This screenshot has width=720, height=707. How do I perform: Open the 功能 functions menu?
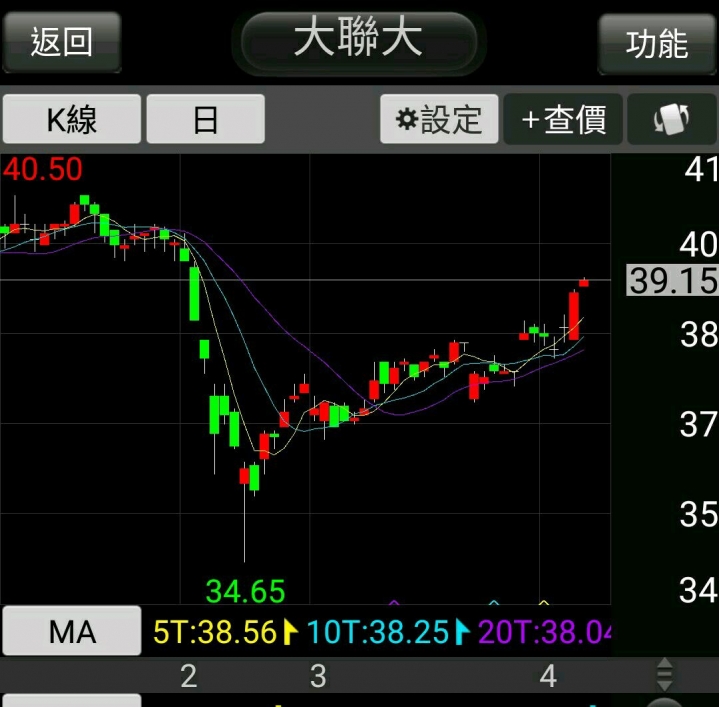[657, 43]
